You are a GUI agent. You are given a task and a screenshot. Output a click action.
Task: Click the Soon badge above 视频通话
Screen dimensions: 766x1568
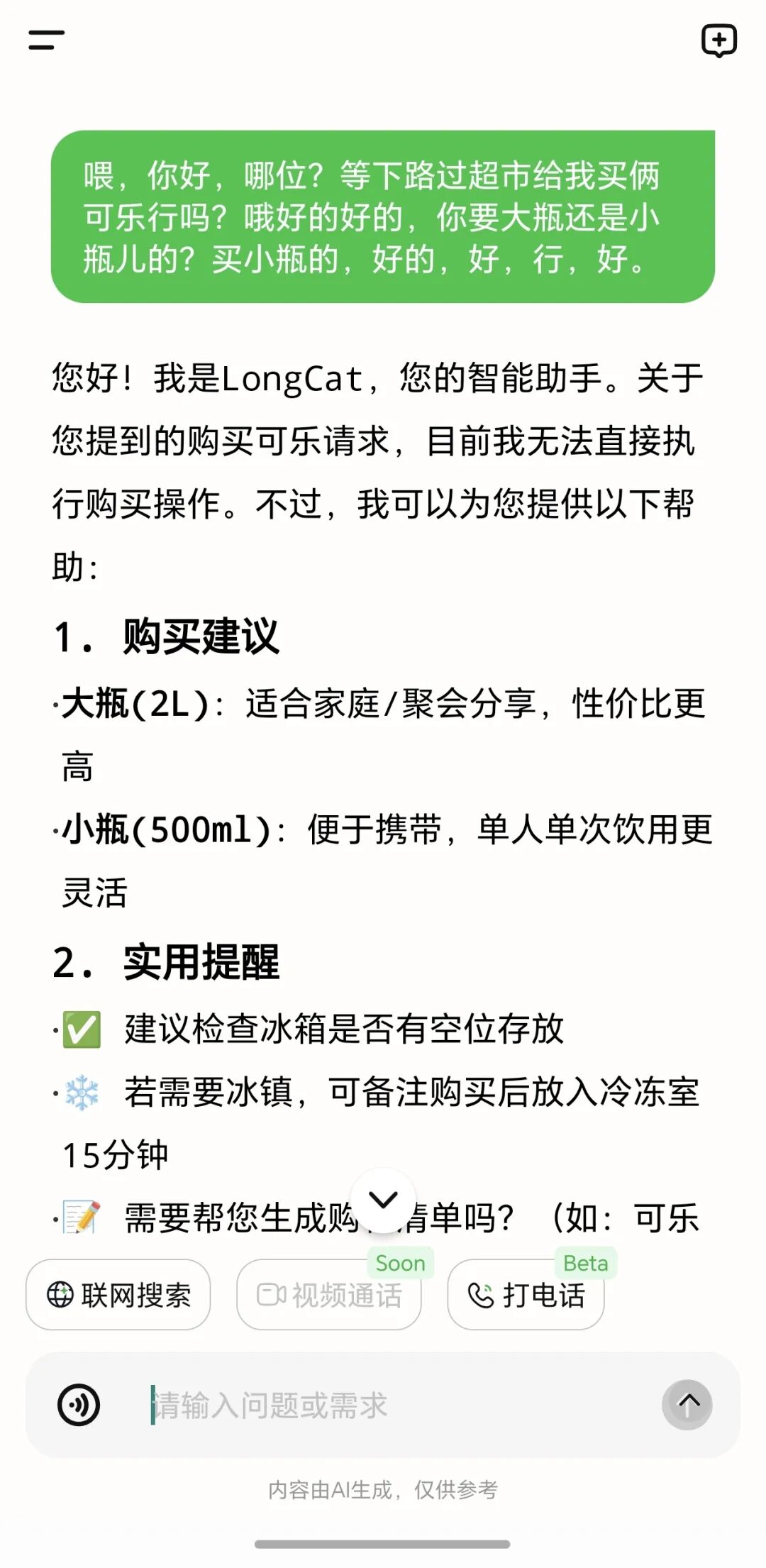[401, 1262]
